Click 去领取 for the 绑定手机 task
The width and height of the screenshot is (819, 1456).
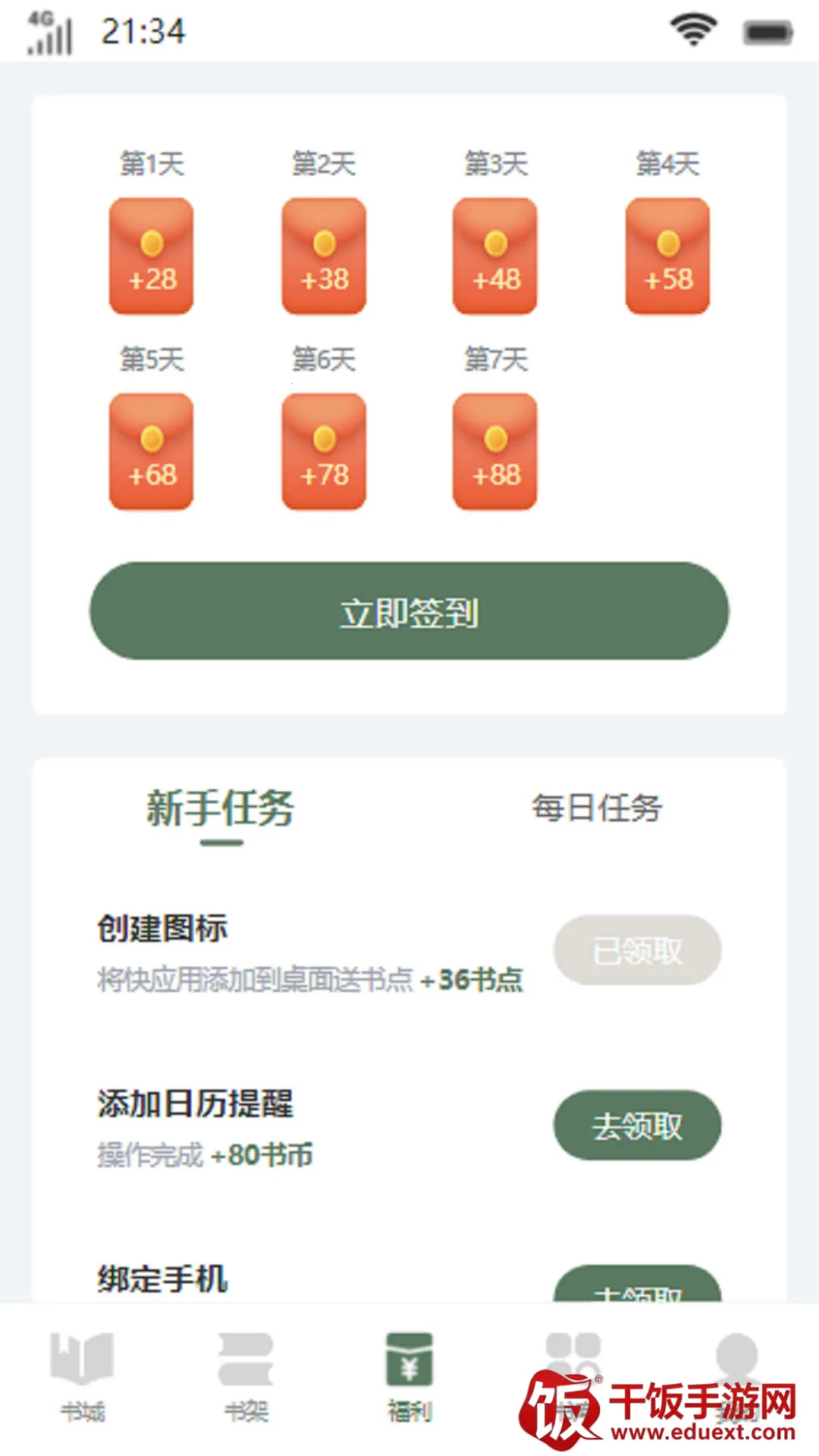[637, 1289]
